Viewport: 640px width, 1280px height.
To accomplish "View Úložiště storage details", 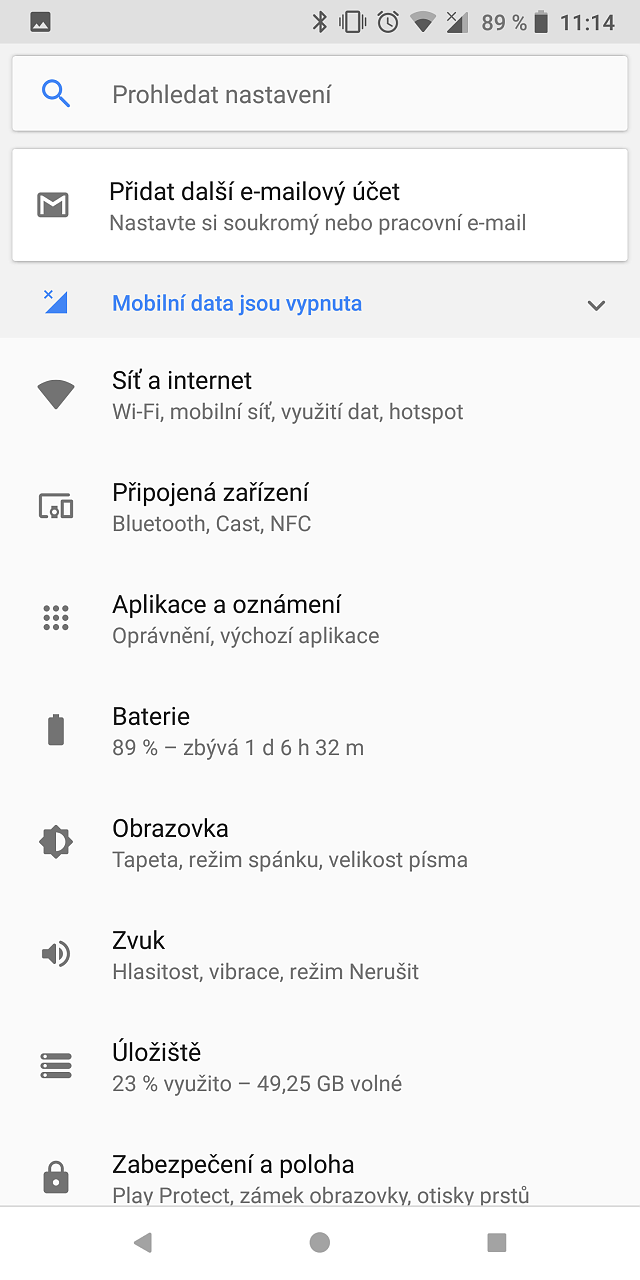I will 320,1067.
